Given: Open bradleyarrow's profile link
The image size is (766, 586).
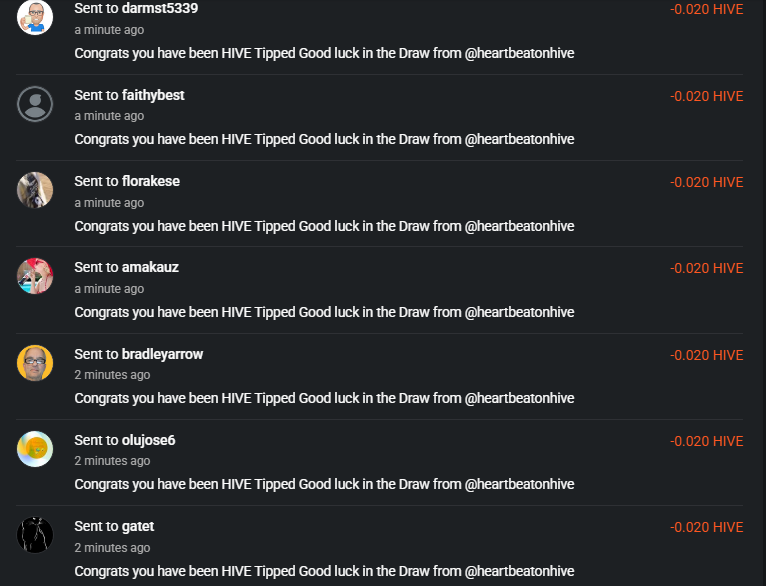Looking at the screenshot, I should 162,354.
